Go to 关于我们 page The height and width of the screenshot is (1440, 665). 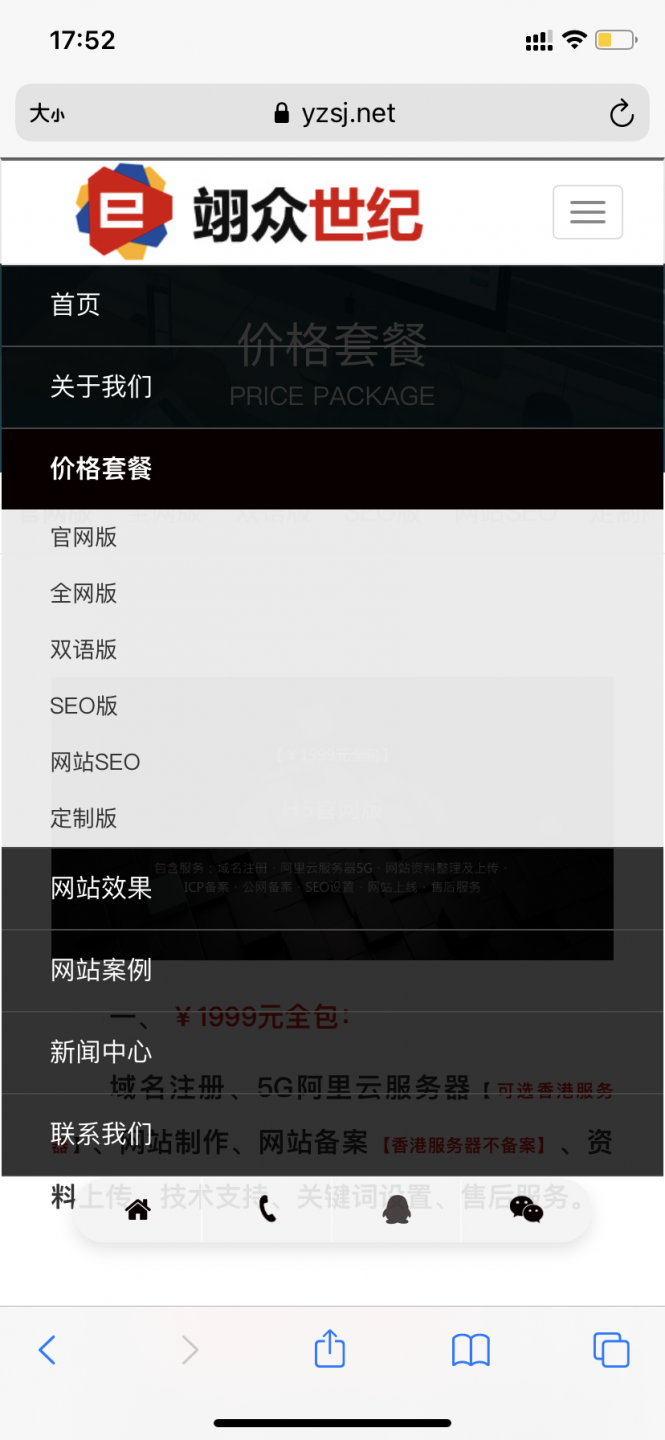point(101,386)
